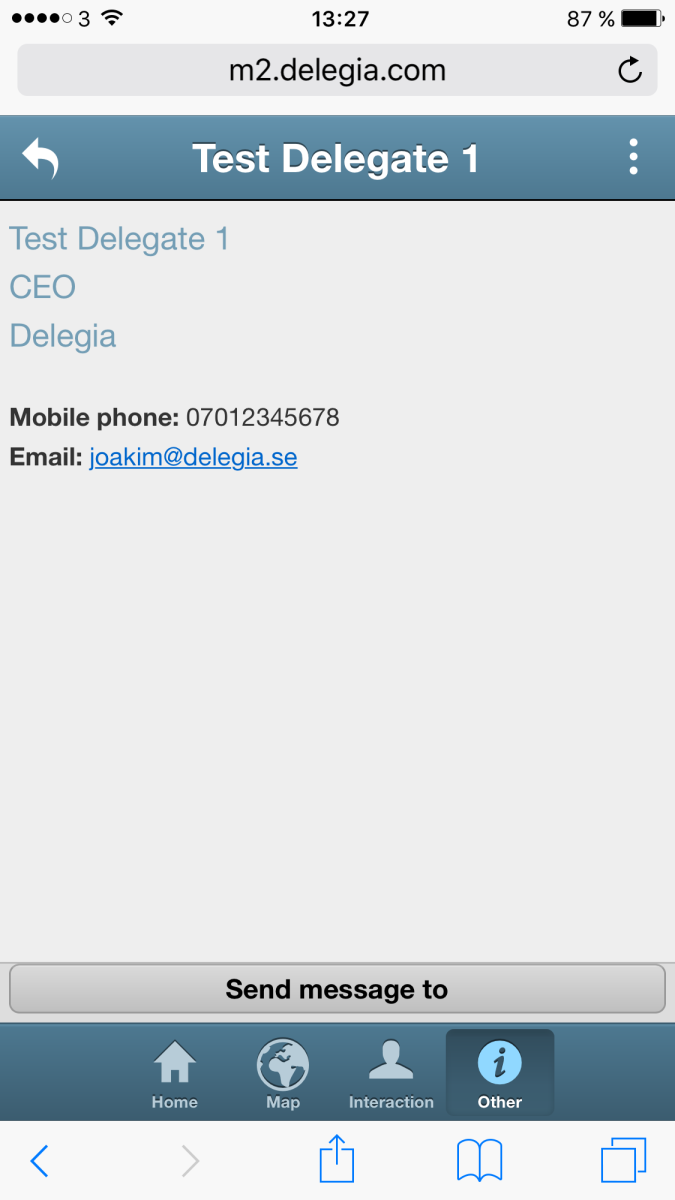The width and height of the screenshot is (675, 1200).
Task: Open the Interaction tab
Action: coord(391,1074)
